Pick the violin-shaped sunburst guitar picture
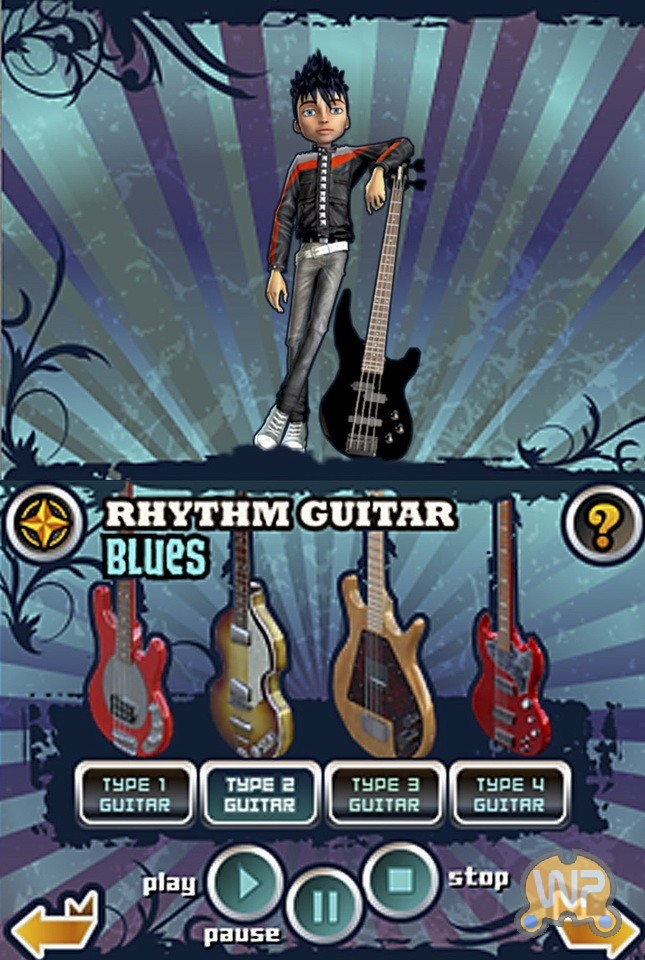Viewport: 645px width, 960px height. click(x=249, y=660)
